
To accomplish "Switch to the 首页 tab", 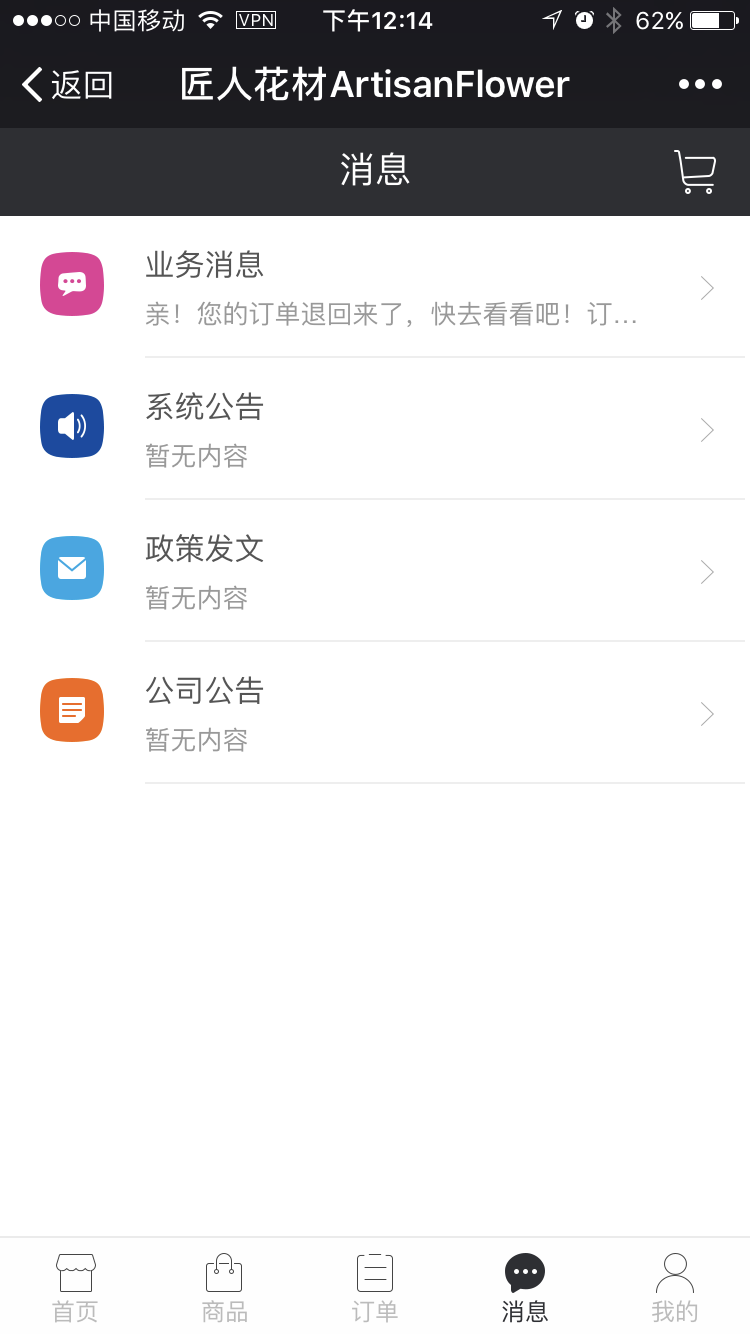I will point(74,1287).
